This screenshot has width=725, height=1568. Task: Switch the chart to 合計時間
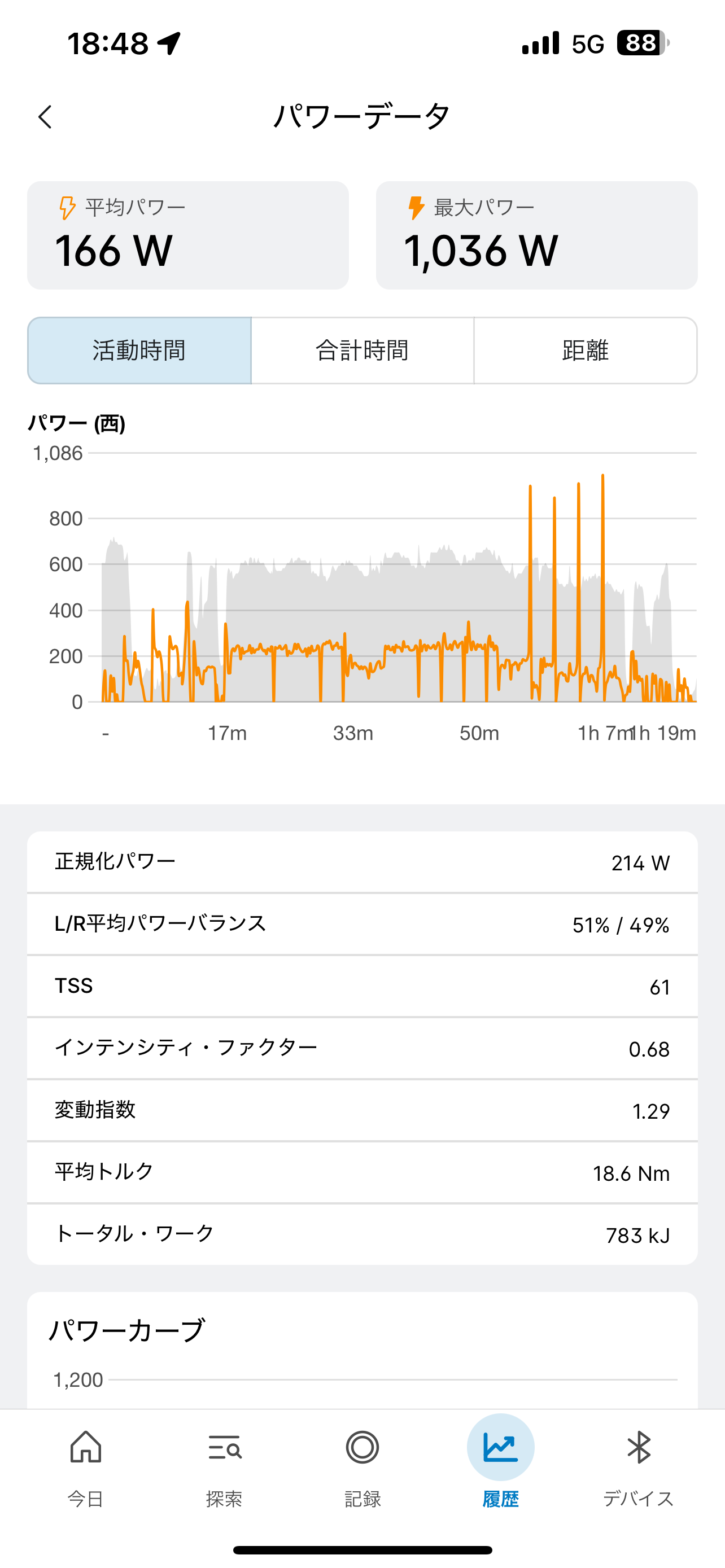(362, 351)
